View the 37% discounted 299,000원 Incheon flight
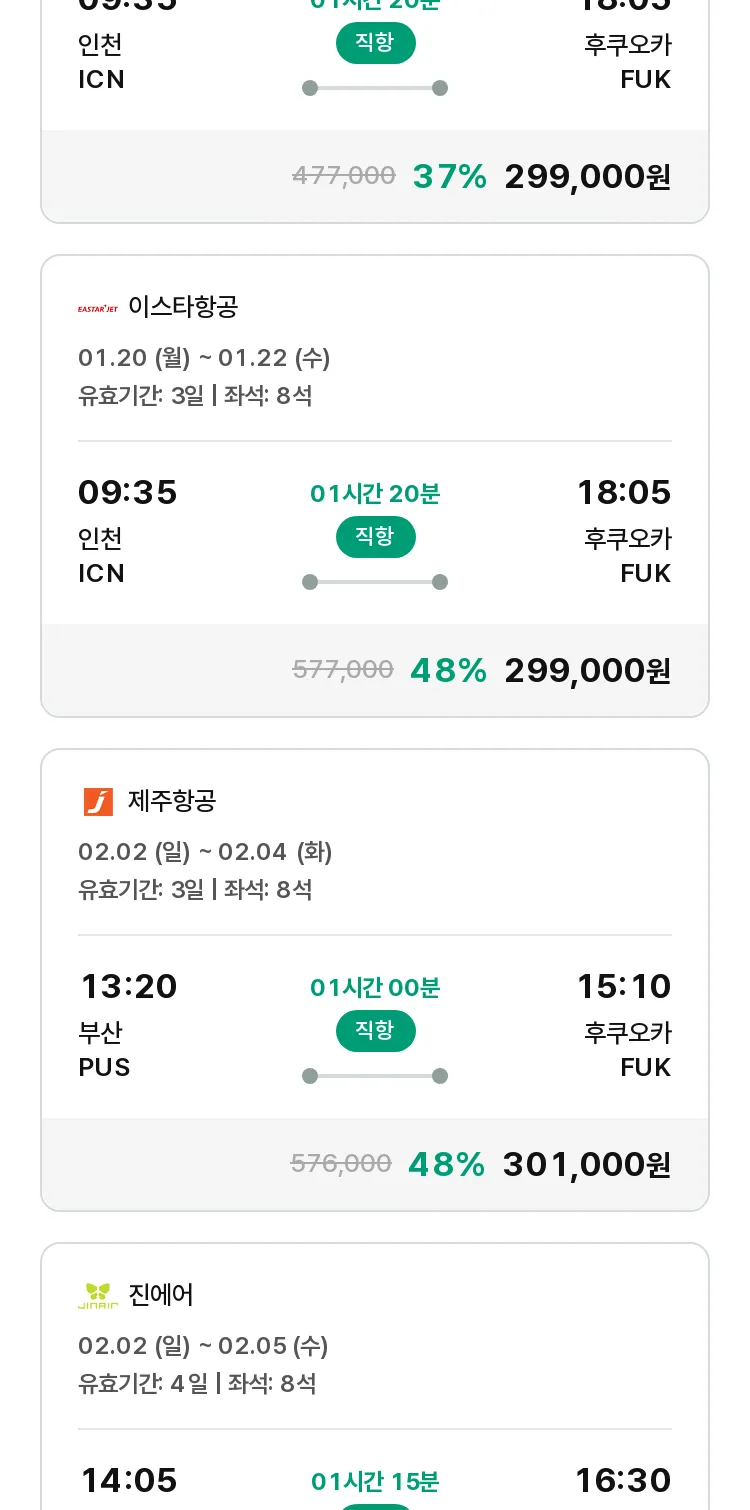 375,111
